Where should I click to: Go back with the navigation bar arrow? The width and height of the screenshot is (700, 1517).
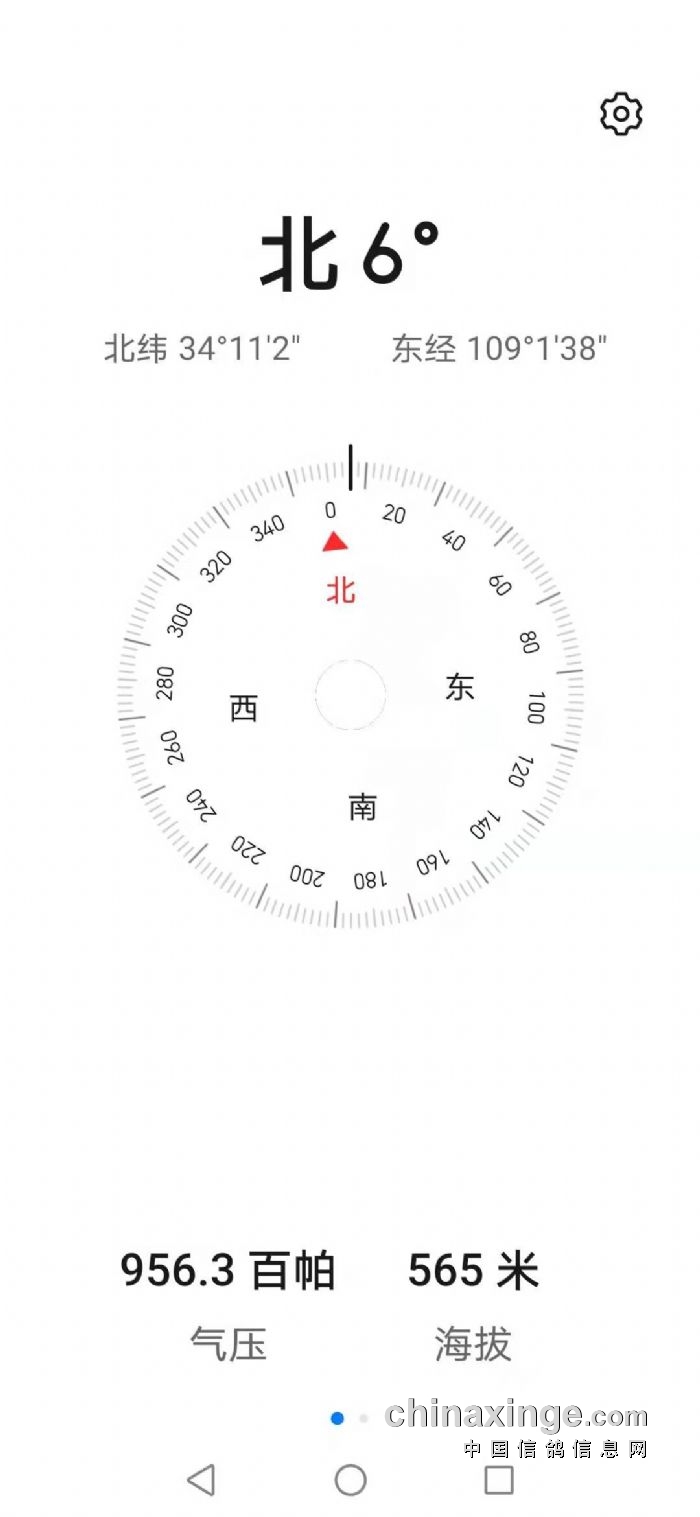point(202,1479)
